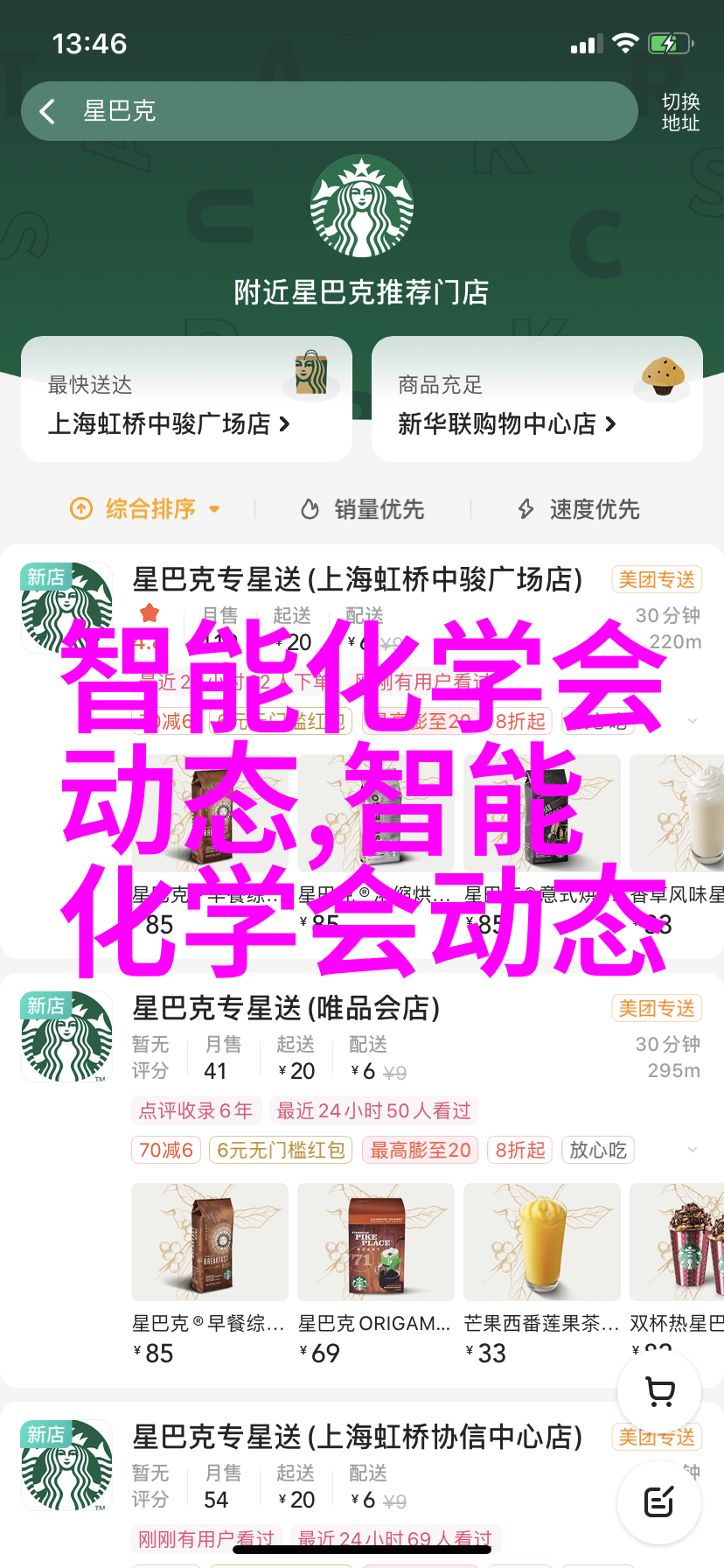Sort by 速度优先
This screenshot has width=724, height=1568.
point(579,508)
